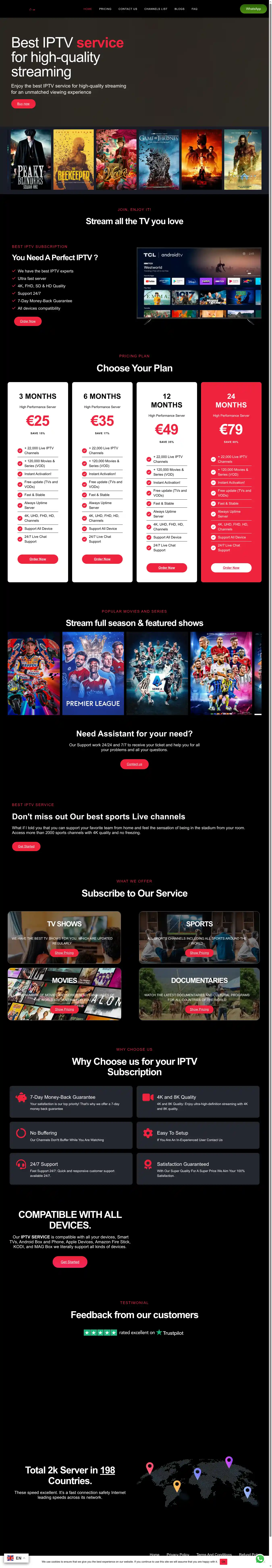Order the 6 Months plan
This screenshot has height=1568, width=272.
click(x=103, y=559)
